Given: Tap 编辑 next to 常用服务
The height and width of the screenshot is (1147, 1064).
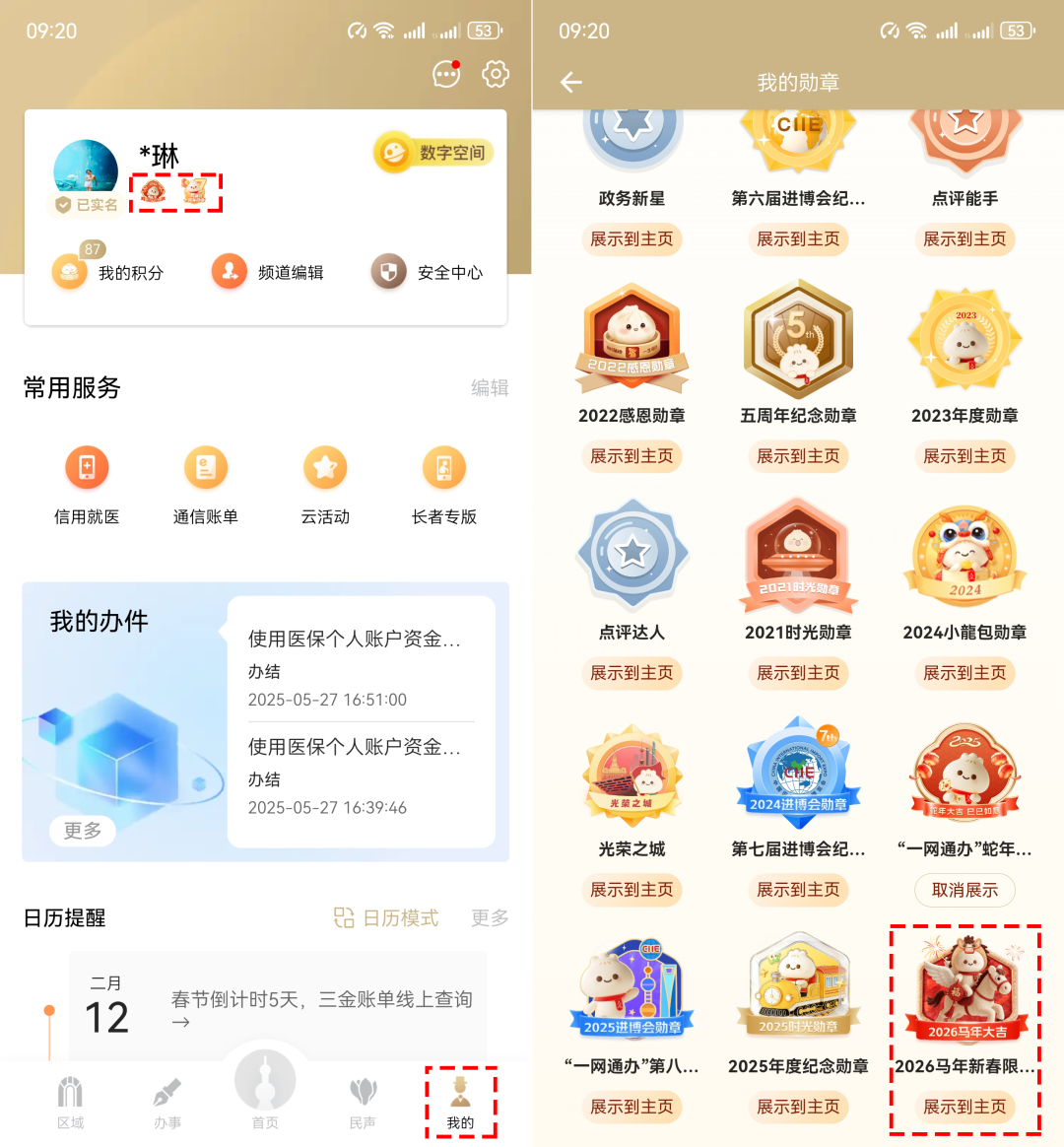Looking at the screenshot, I should click(x=490, y=388).
